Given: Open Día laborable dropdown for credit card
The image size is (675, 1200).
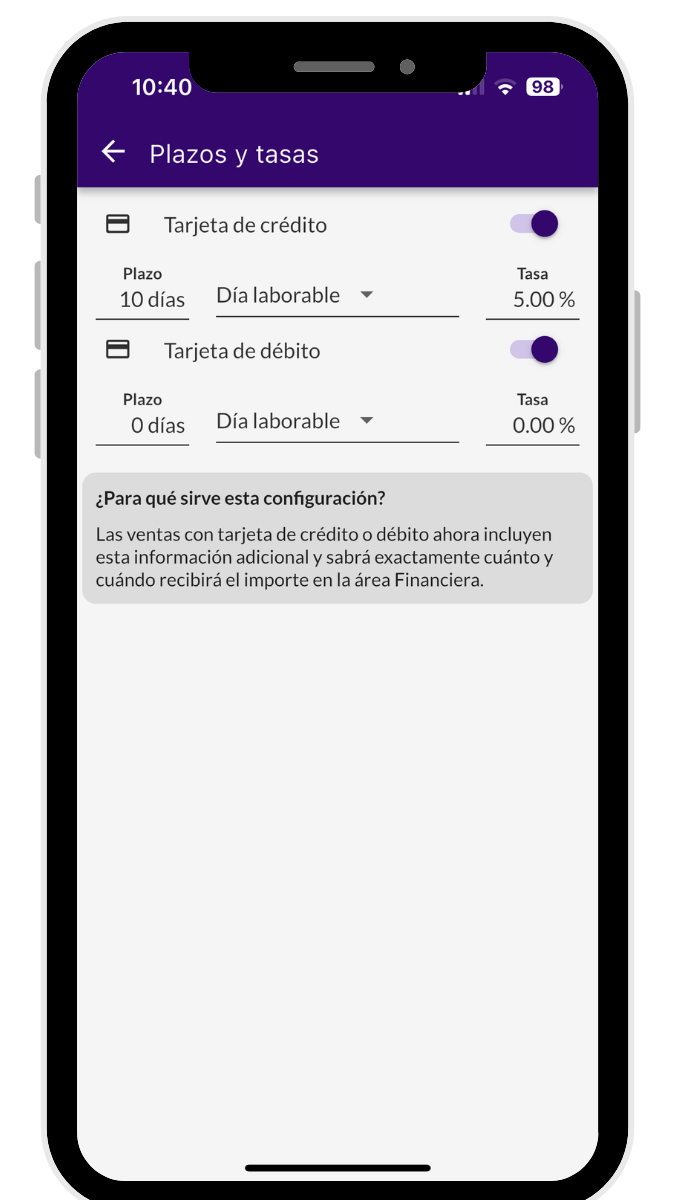Looking at the screenshot, I should click(x=336, y=296).
